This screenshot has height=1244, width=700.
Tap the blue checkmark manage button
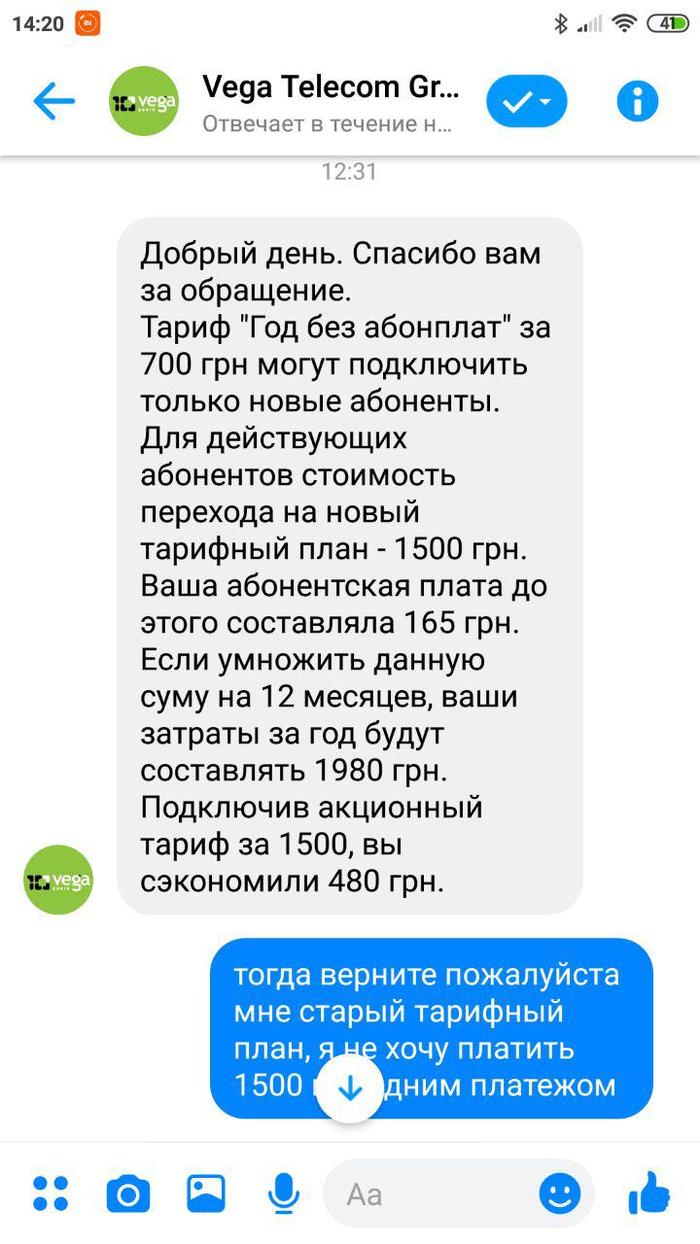tap(526, 102)
